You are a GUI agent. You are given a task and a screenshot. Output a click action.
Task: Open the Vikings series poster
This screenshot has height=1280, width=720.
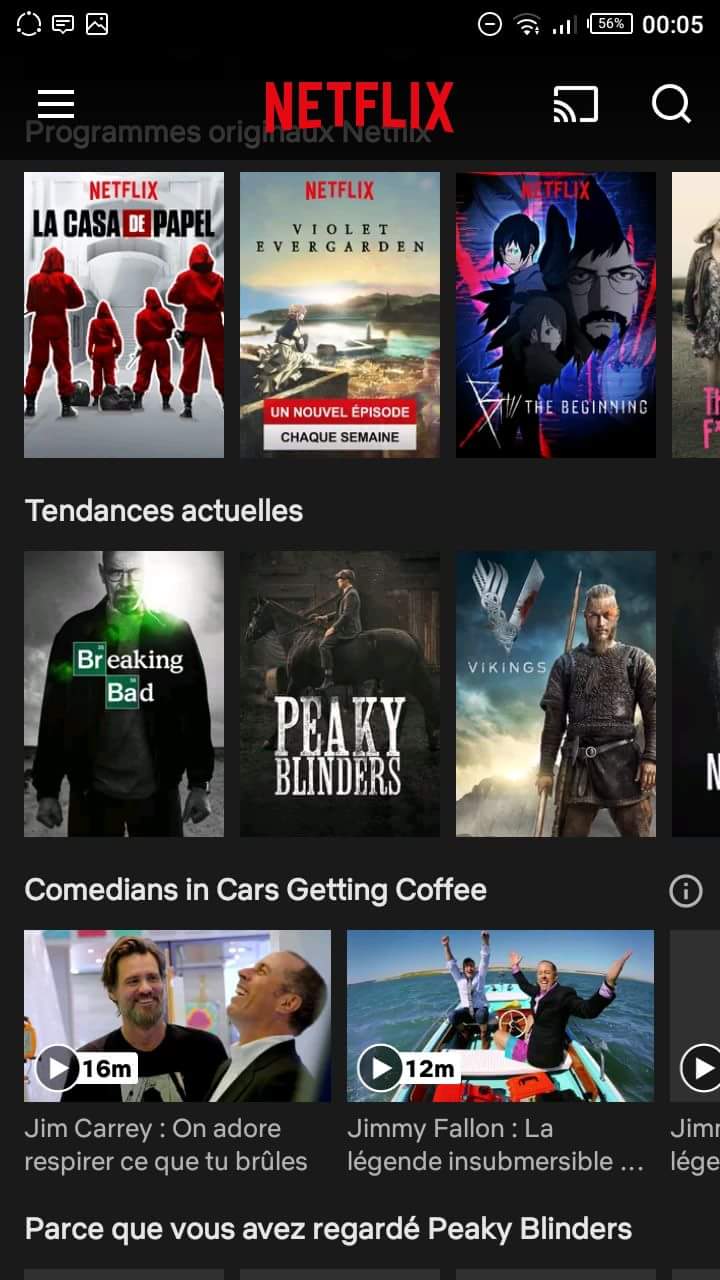point(555,693)
